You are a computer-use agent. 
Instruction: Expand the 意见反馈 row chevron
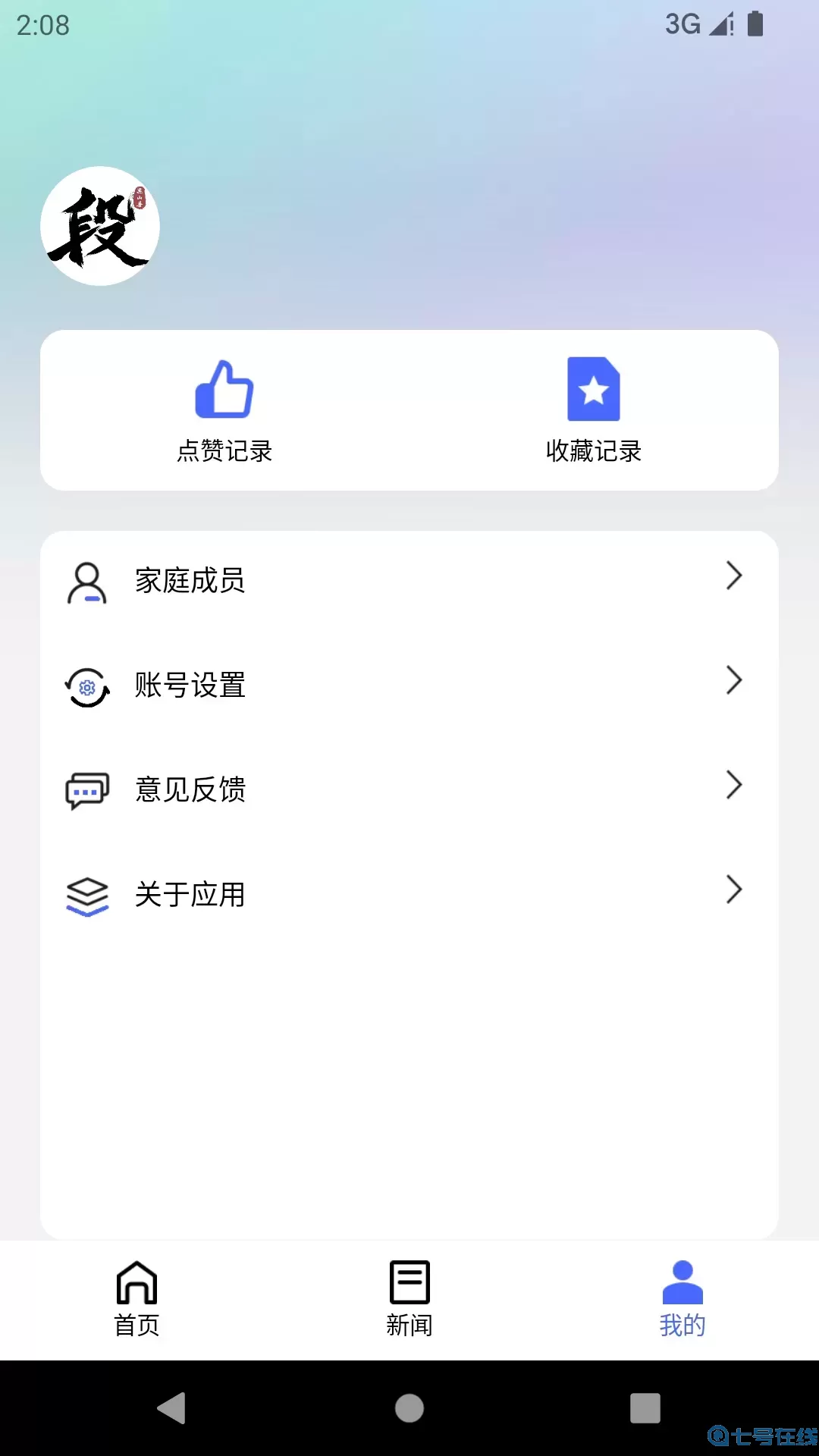point(733,786)
